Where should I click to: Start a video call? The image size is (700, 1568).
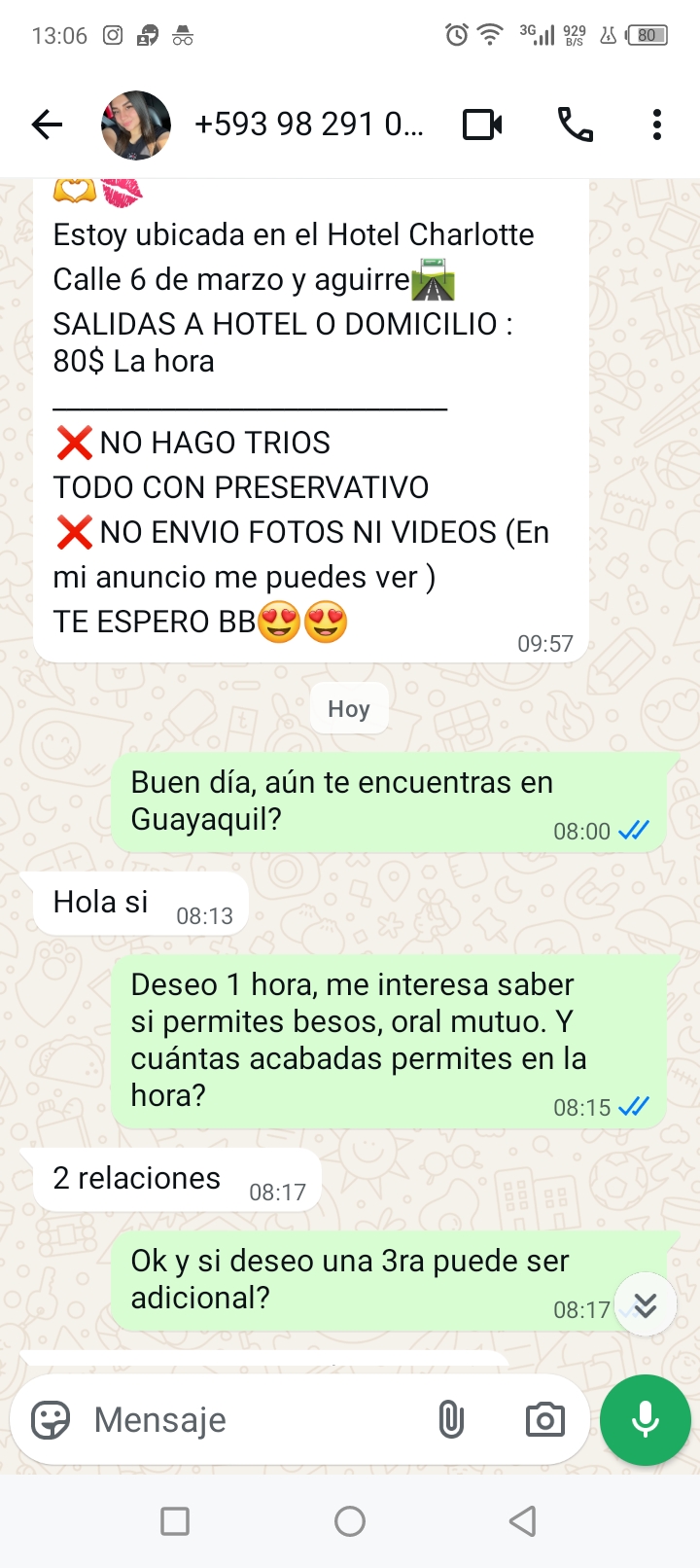click(482, 125)
